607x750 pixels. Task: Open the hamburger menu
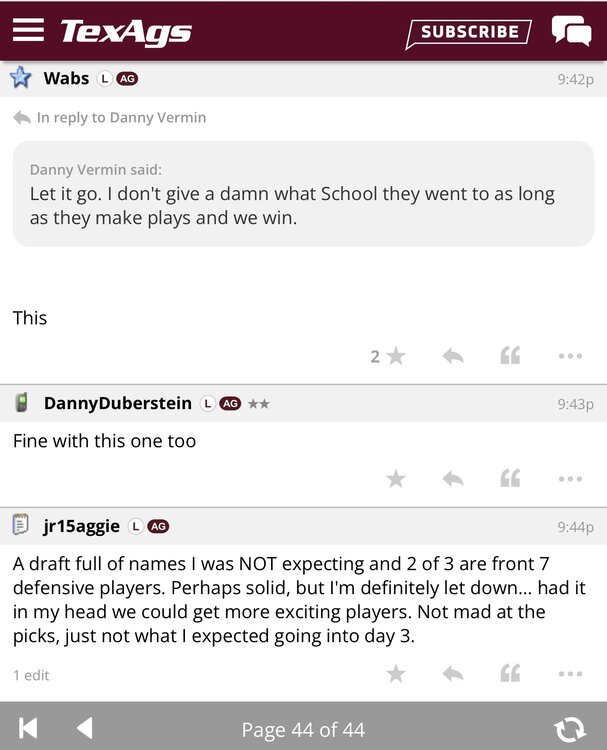click(x=28, y=31)
